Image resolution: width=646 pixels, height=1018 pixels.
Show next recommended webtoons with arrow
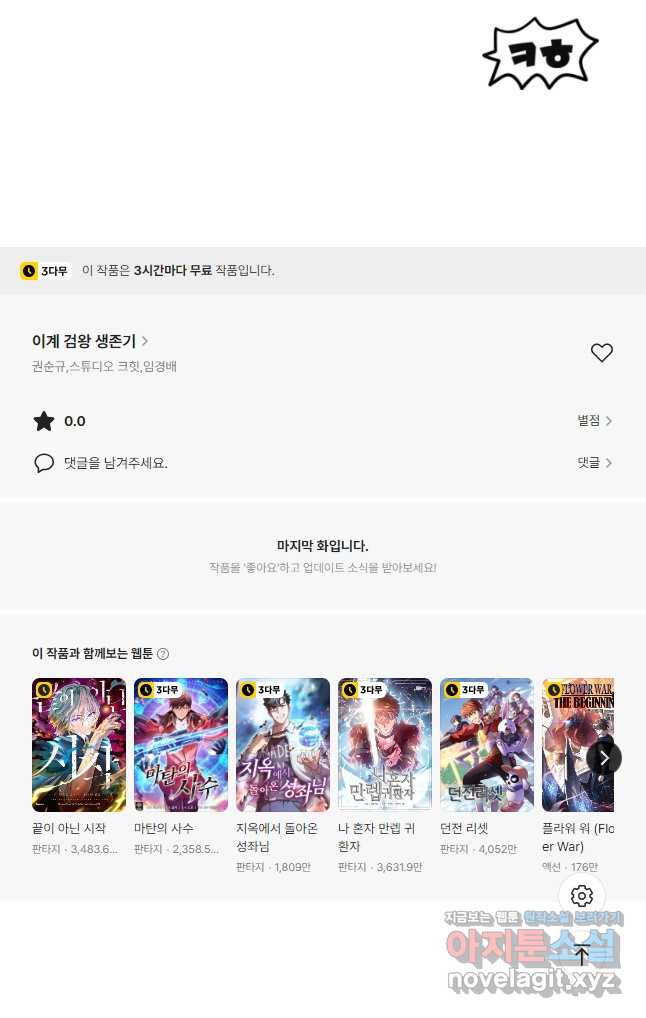tap(604, 758)
